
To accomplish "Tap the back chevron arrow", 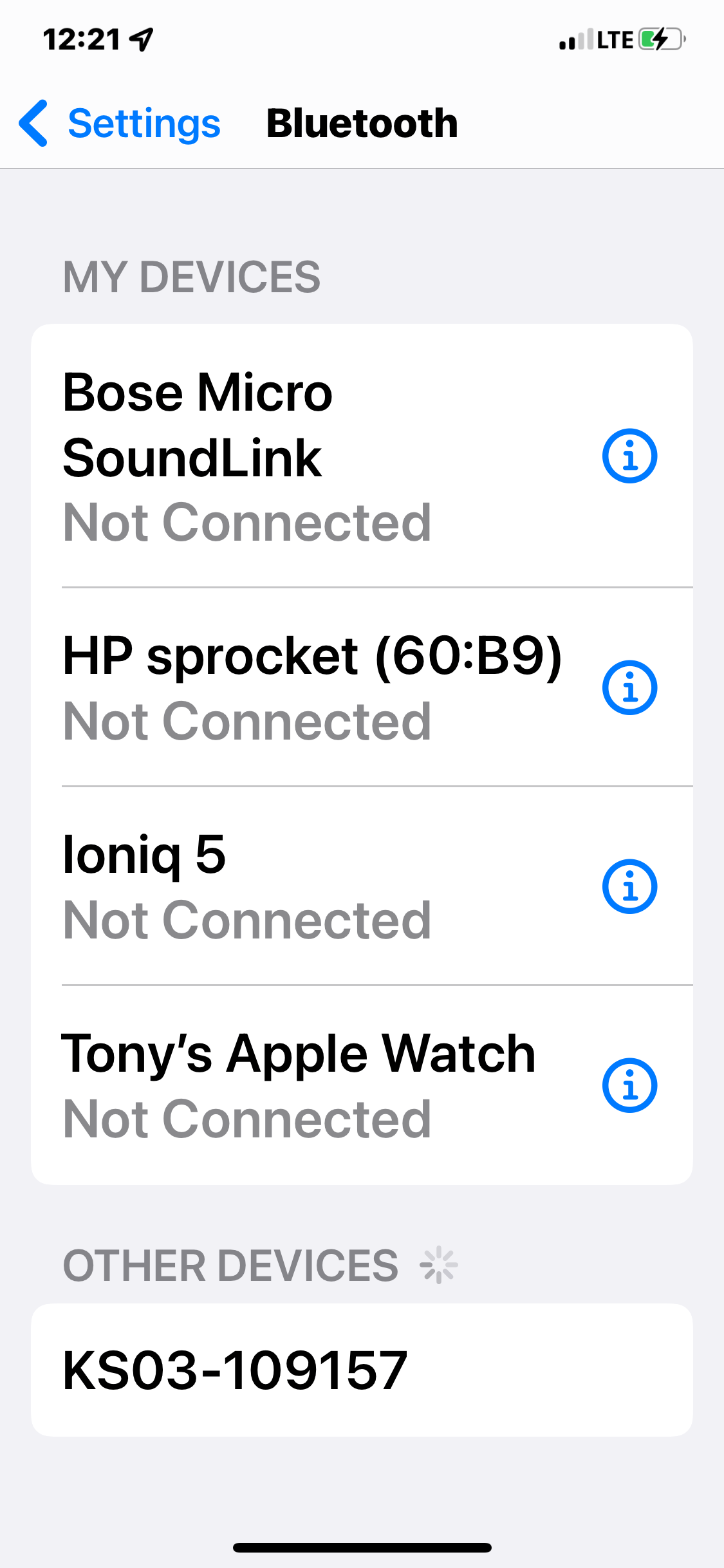I will (34, 123).
